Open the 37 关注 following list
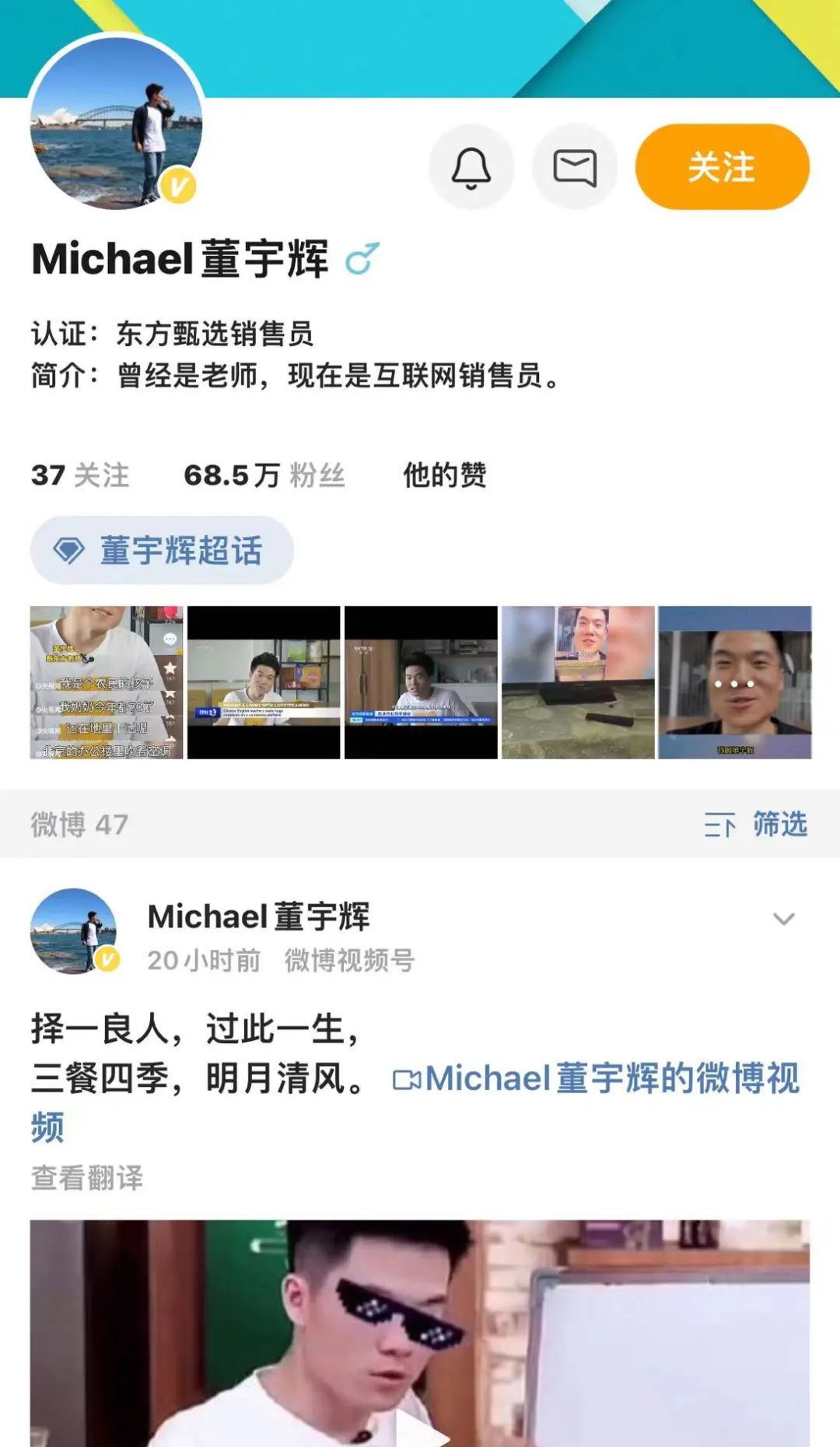Screen dimensions: 840x1447 tap(80, 475)
